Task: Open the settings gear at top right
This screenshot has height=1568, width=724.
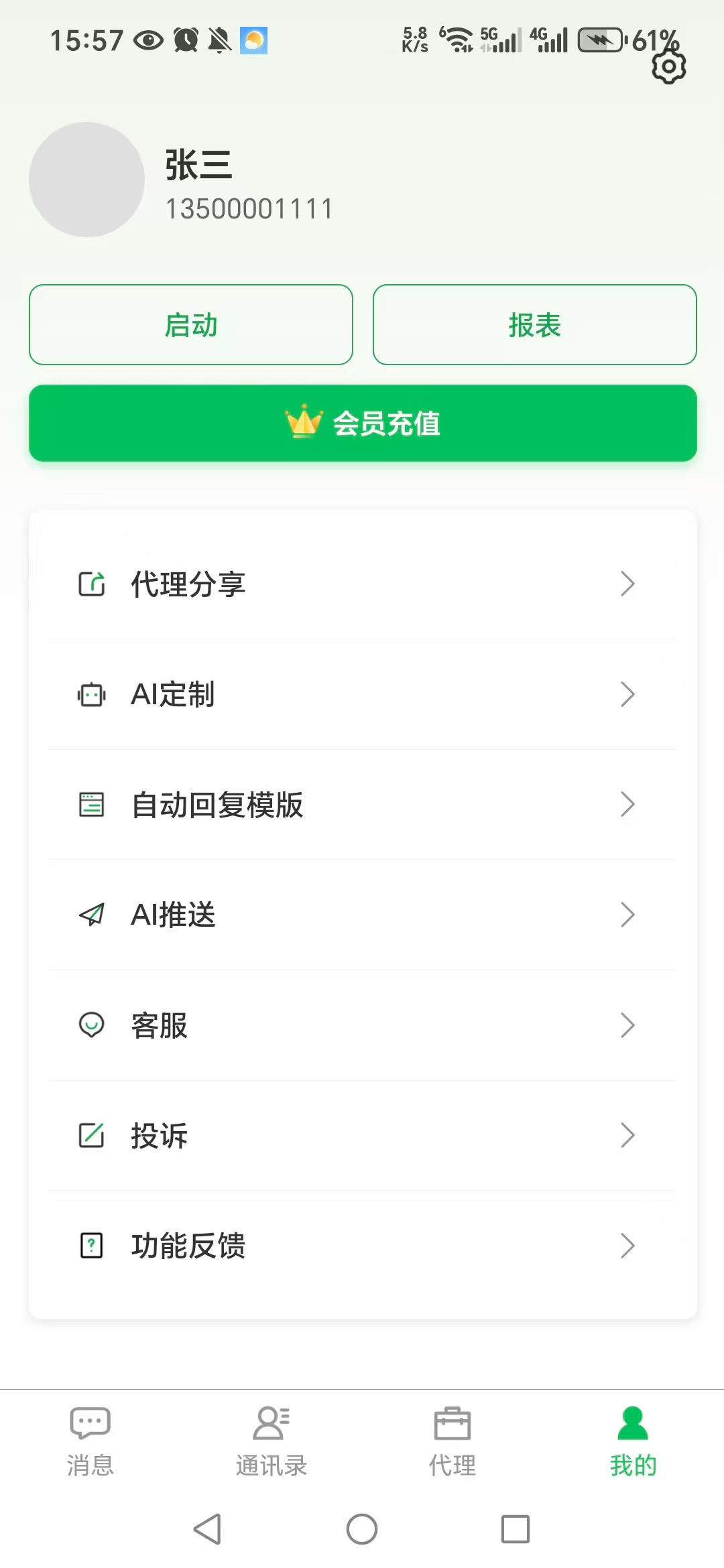Action: (x=668, y=66)
